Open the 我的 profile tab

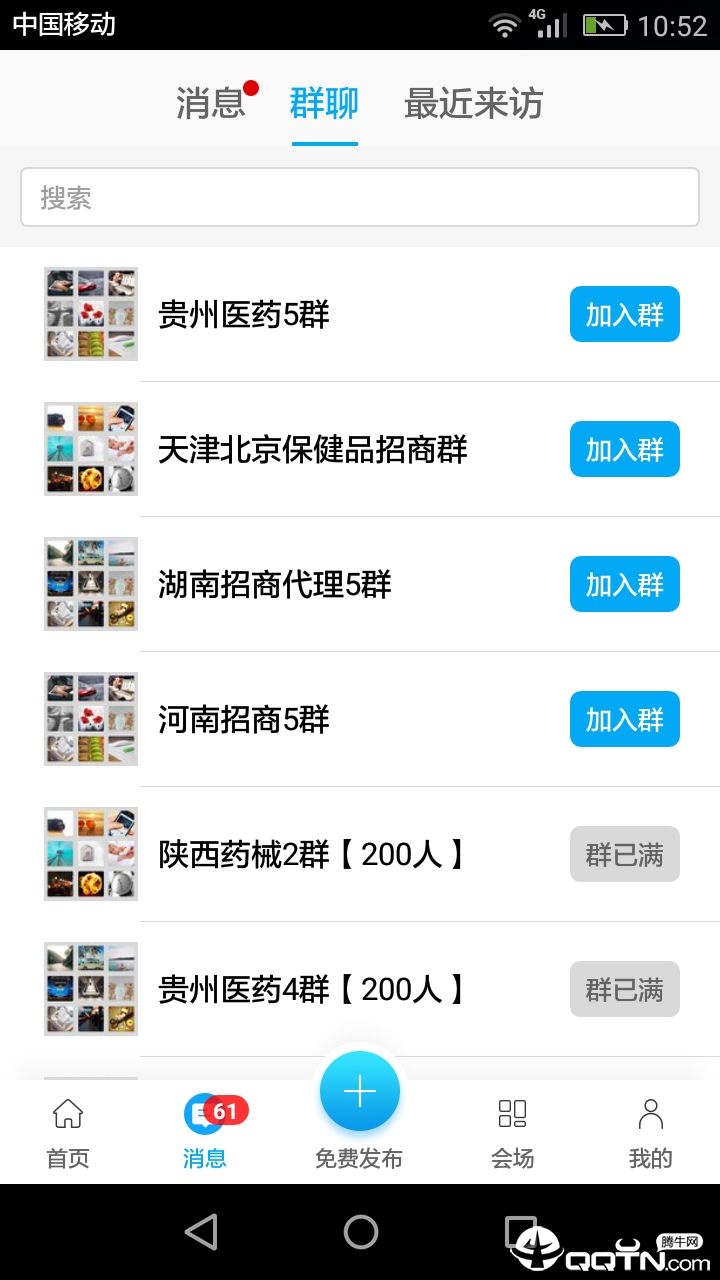(x=650, y=1132)
